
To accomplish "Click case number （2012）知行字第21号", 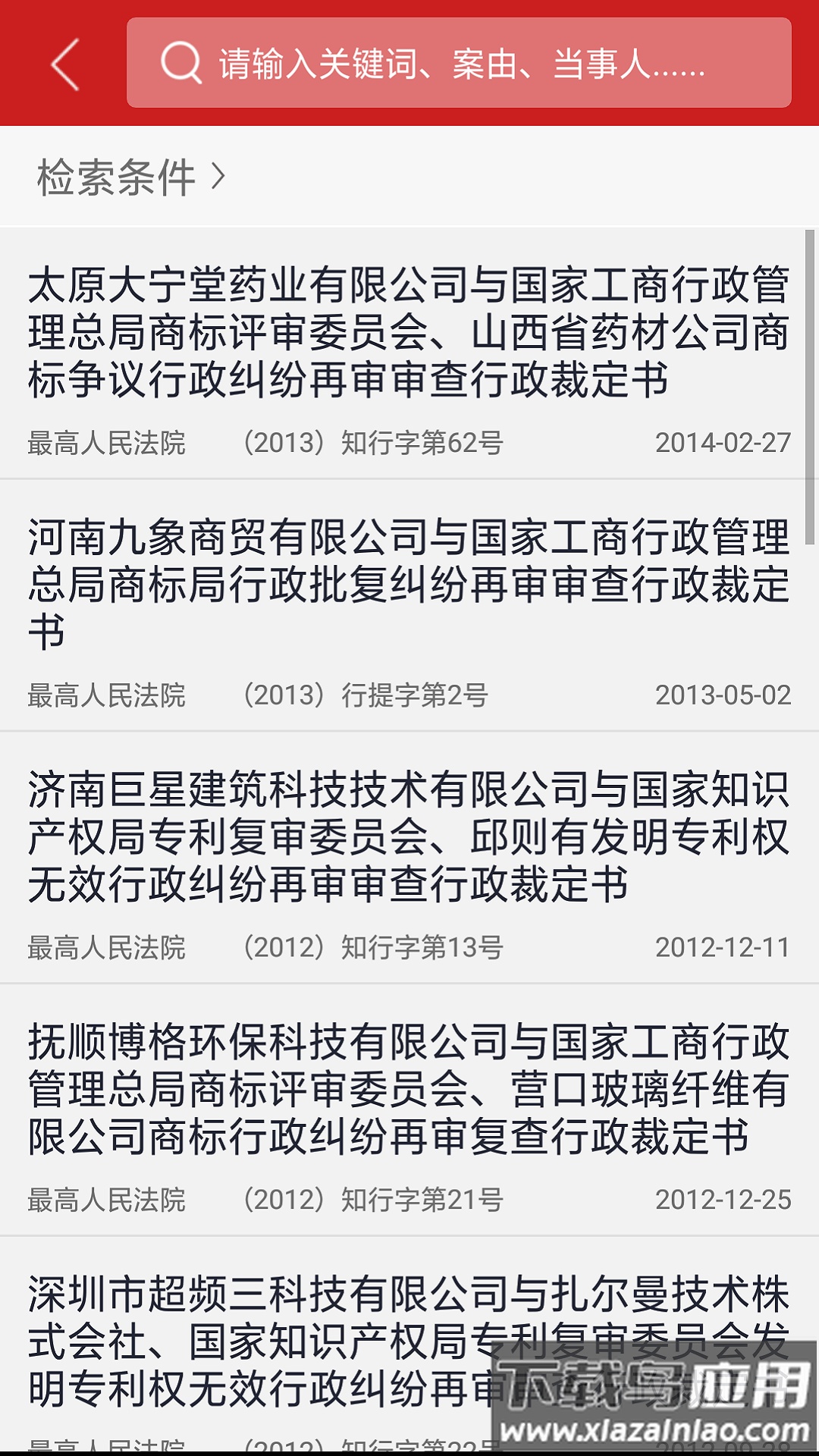I will [375, 1194].
